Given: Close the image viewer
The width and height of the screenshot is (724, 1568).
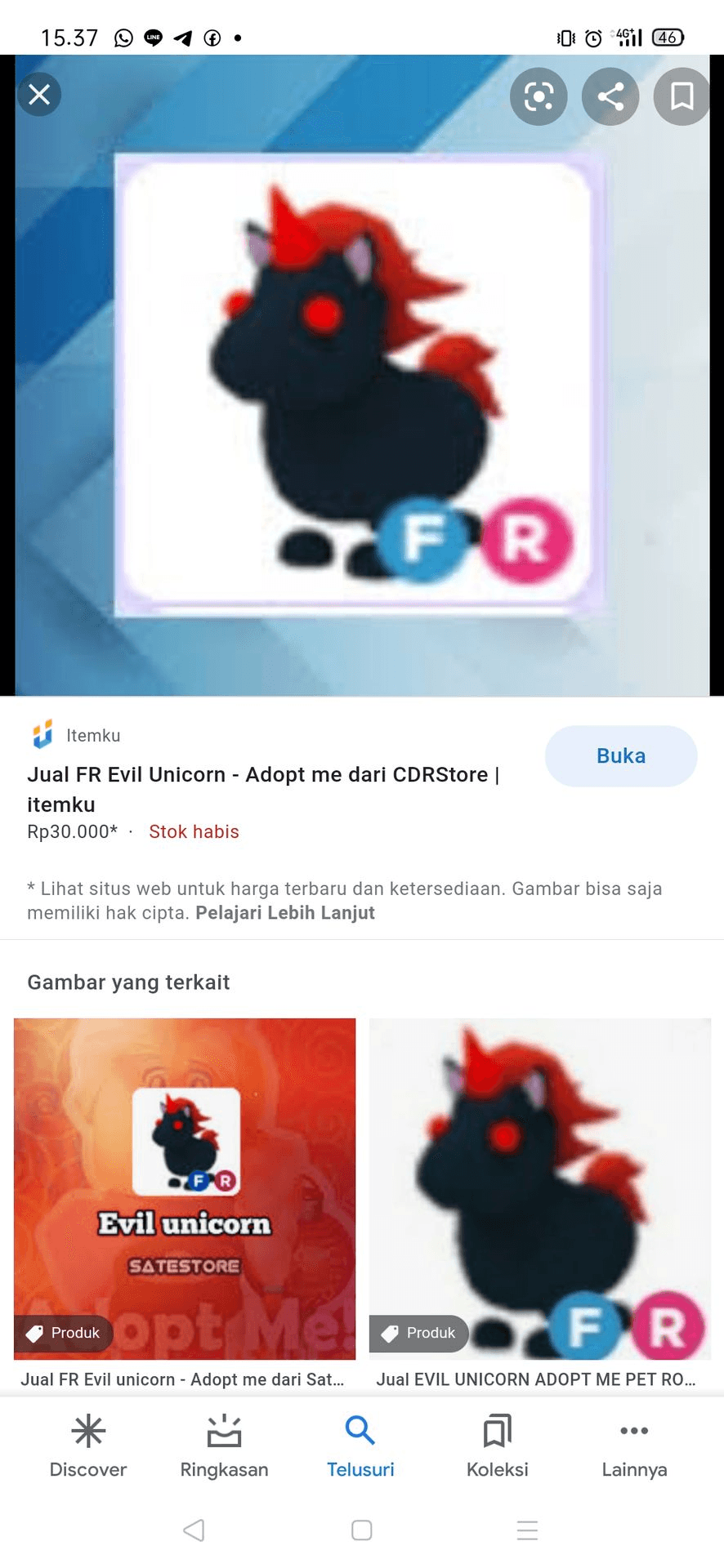Looking at the screenshot, I should click(39, 95).
